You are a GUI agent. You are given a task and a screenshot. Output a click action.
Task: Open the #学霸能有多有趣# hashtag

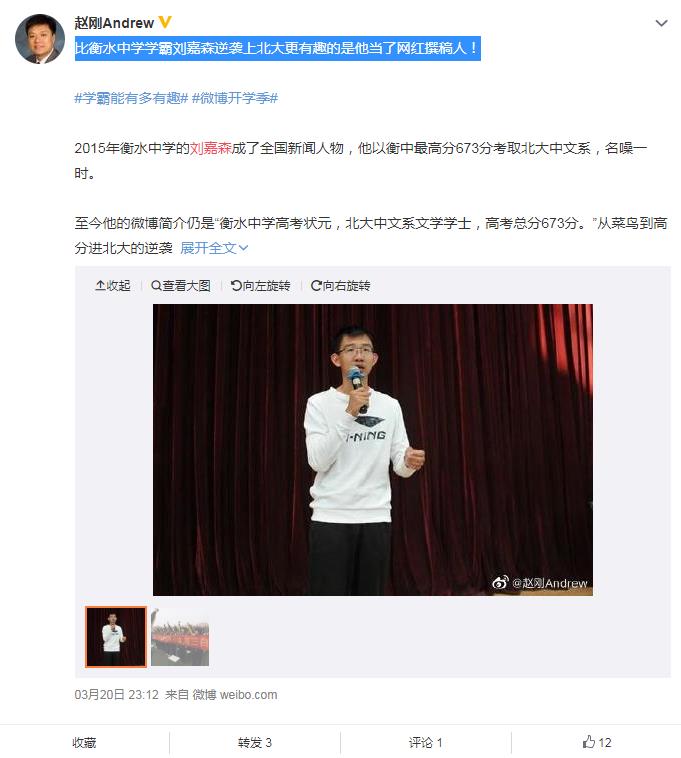131,98
